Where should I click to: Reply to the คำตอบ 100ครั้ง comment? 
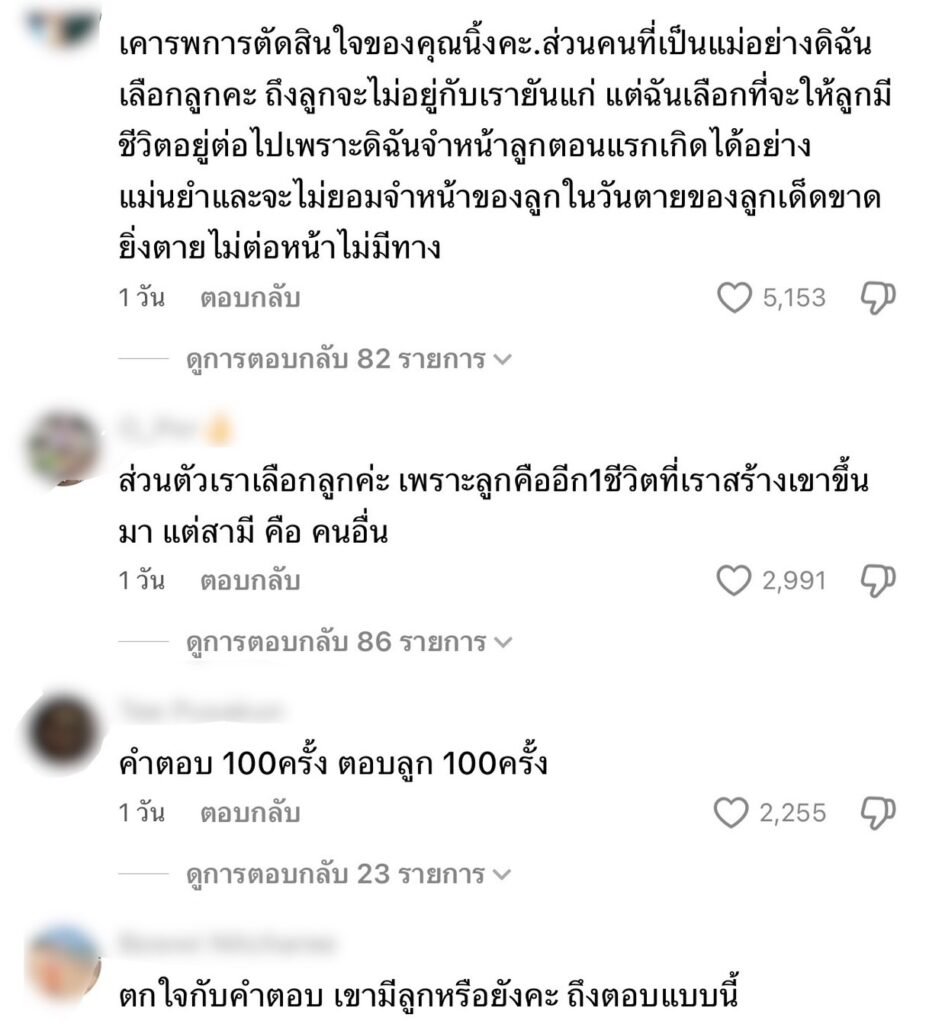(250, 814)
